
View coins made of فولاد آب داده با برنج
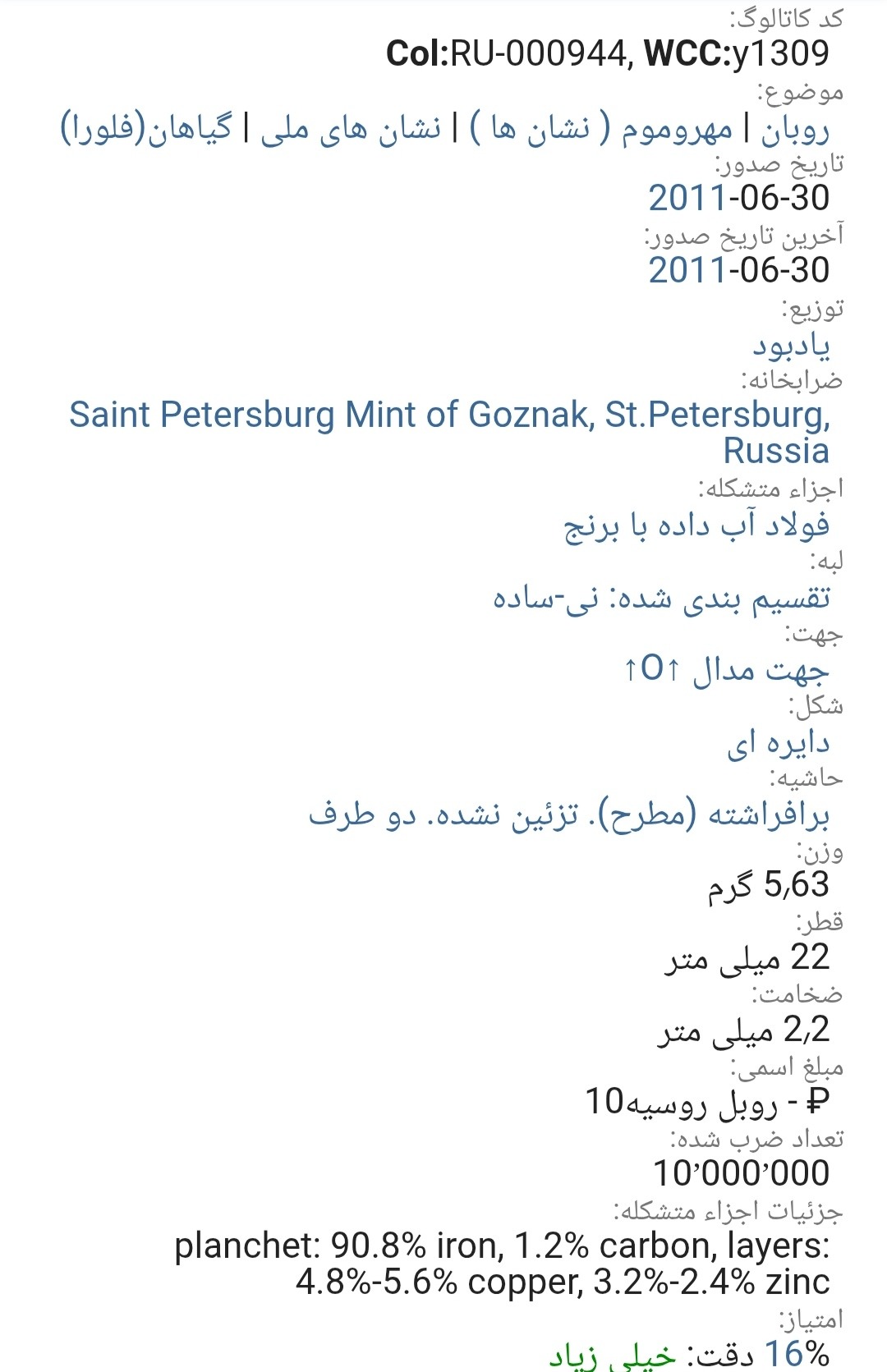click(696, 525)
